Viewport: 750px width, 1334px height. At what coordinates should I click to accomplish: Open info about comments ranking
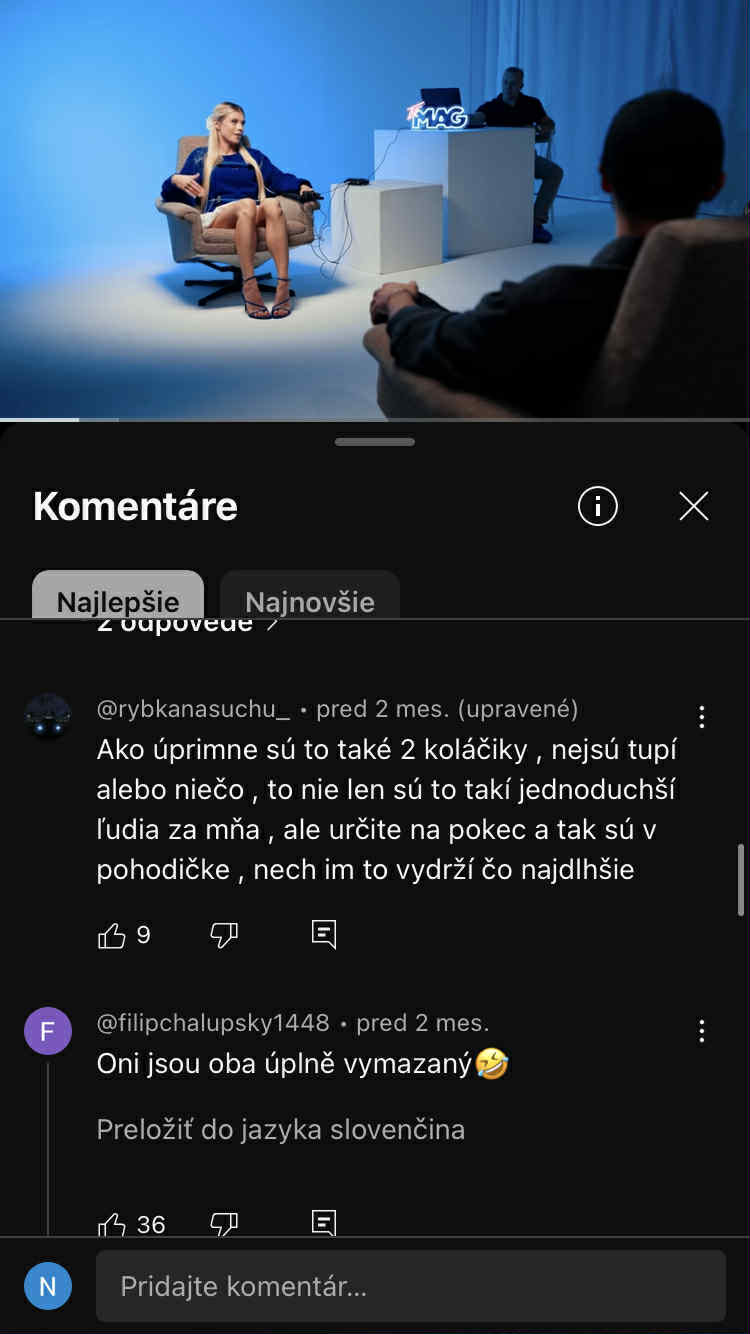pyautogui.click(x=597, y=506)
